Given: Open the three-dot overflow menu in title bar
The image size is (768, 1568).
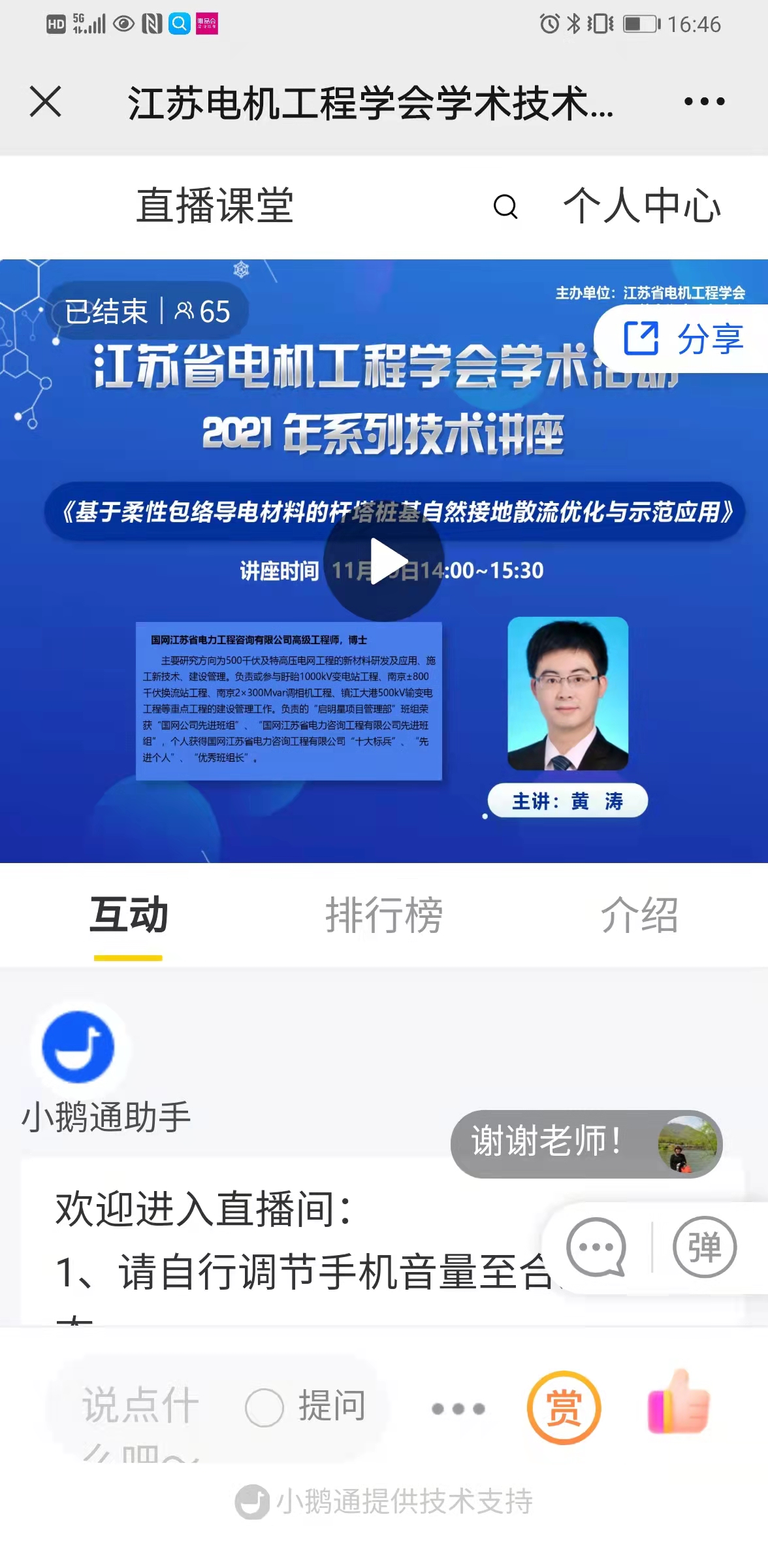Looking at the screenshot, I should point(704,102).
